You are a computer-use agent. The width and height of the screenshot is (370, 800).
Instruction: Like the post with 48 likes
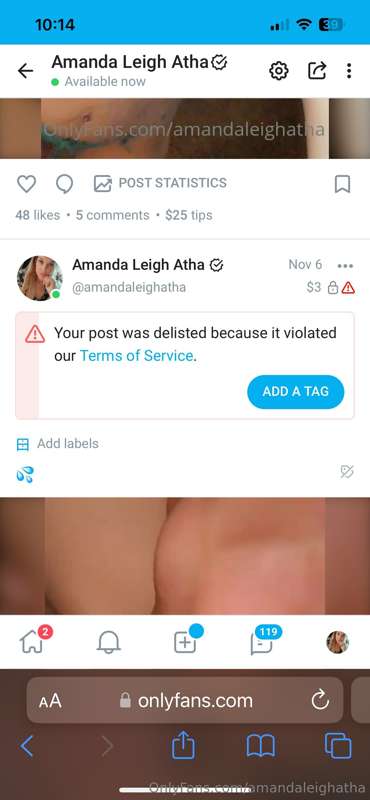[x=27, y=184]
